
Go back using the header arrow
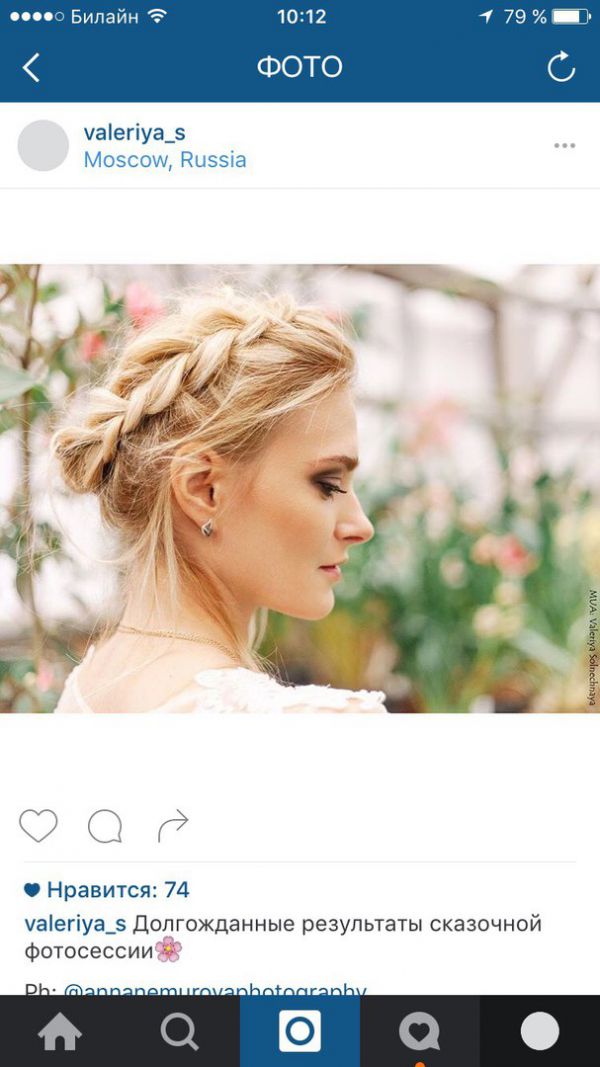coord(31,67)
